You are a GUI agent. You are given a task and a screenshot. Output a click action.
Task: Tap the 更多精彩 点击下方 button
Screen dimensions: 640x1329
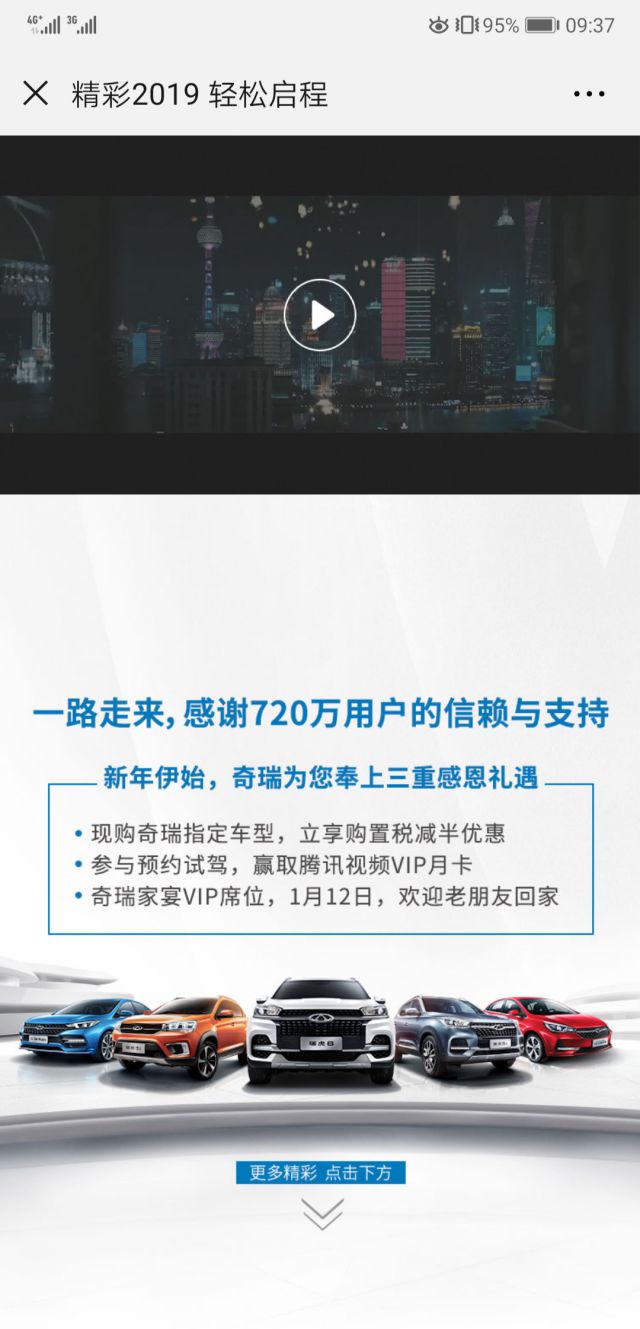pyautogui.click(x=321, y=1173)
